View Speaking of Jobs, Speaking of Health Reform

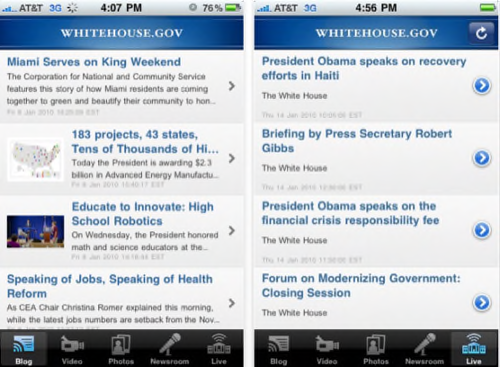[122, 299]
